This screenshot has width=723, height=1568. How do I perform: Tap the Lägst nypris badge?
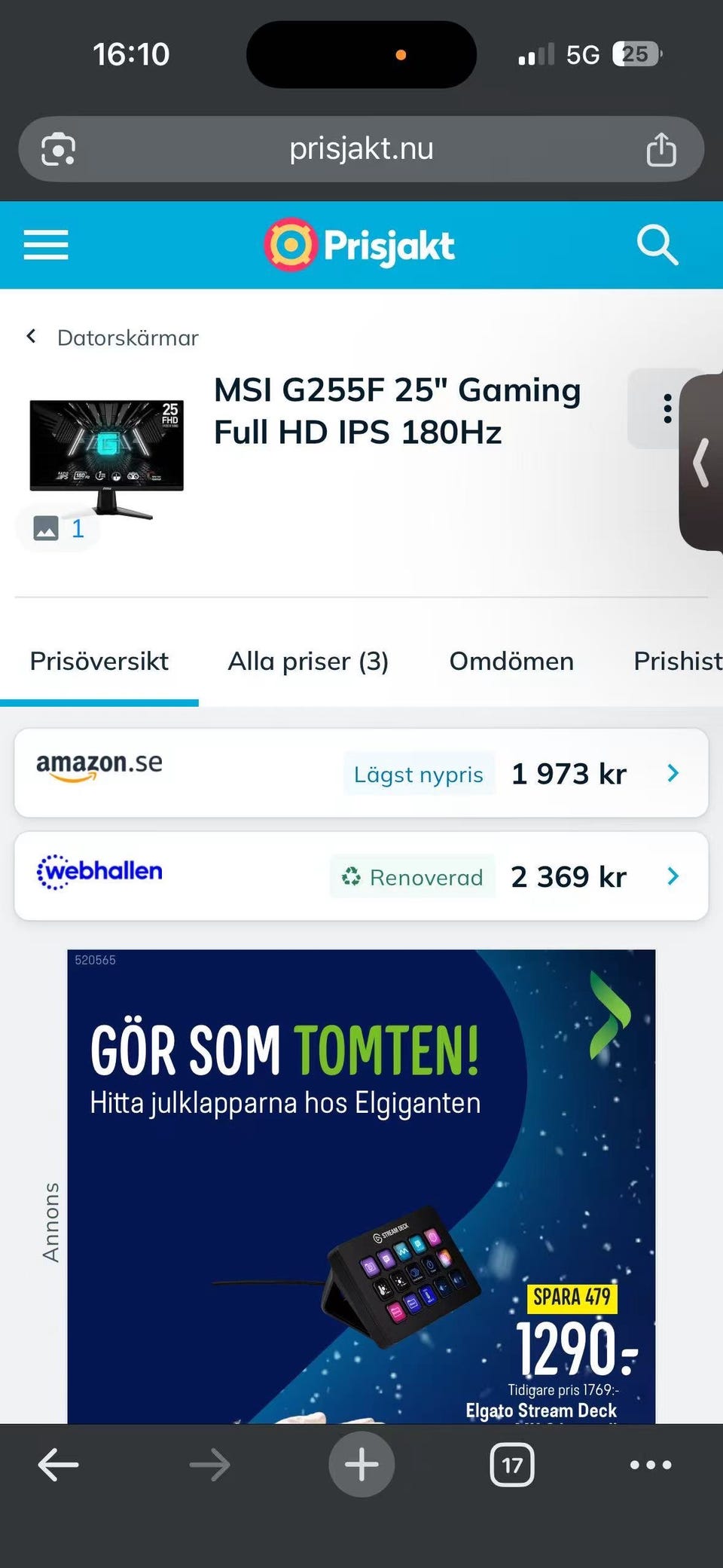[419, 773]
